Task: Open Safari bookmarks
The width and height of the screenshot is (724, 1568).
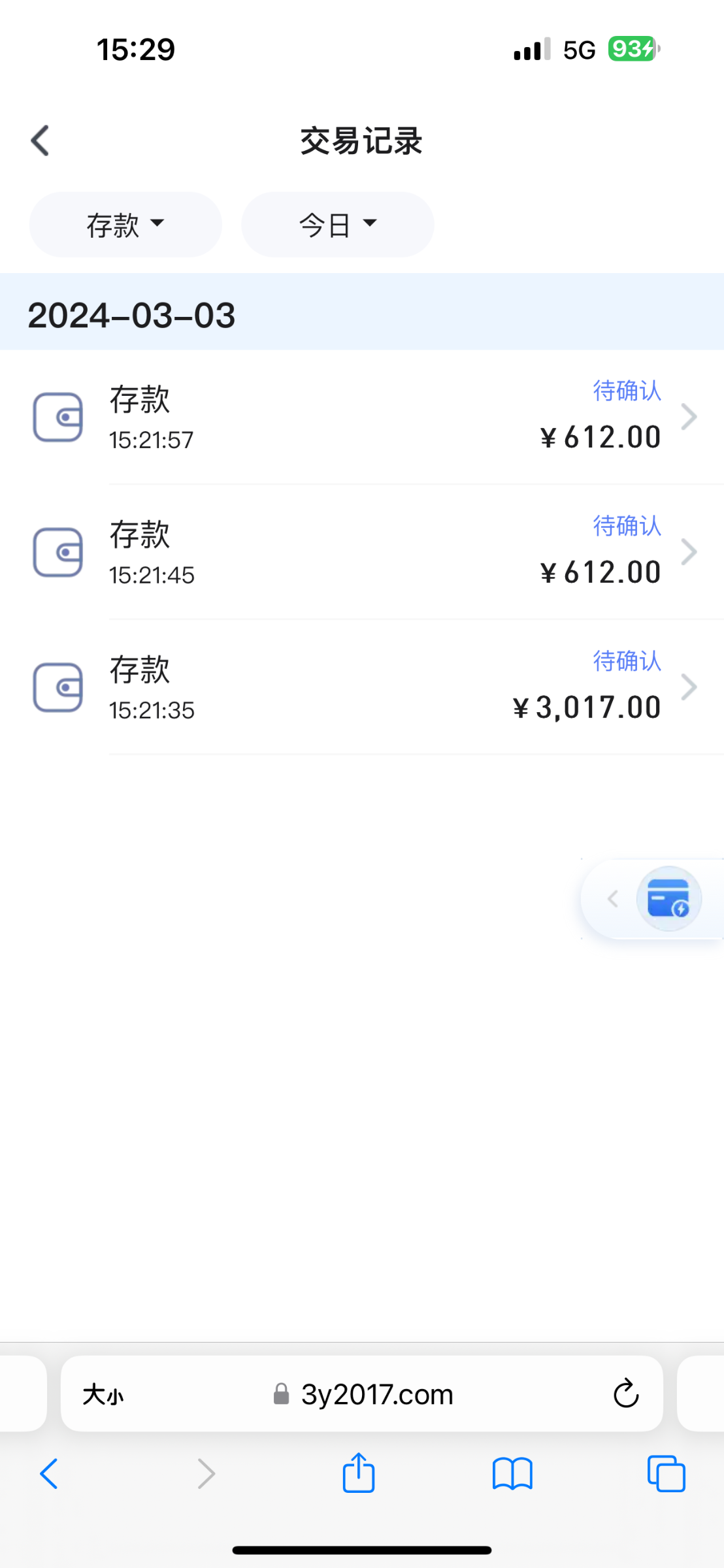Action: (512, 1474)
